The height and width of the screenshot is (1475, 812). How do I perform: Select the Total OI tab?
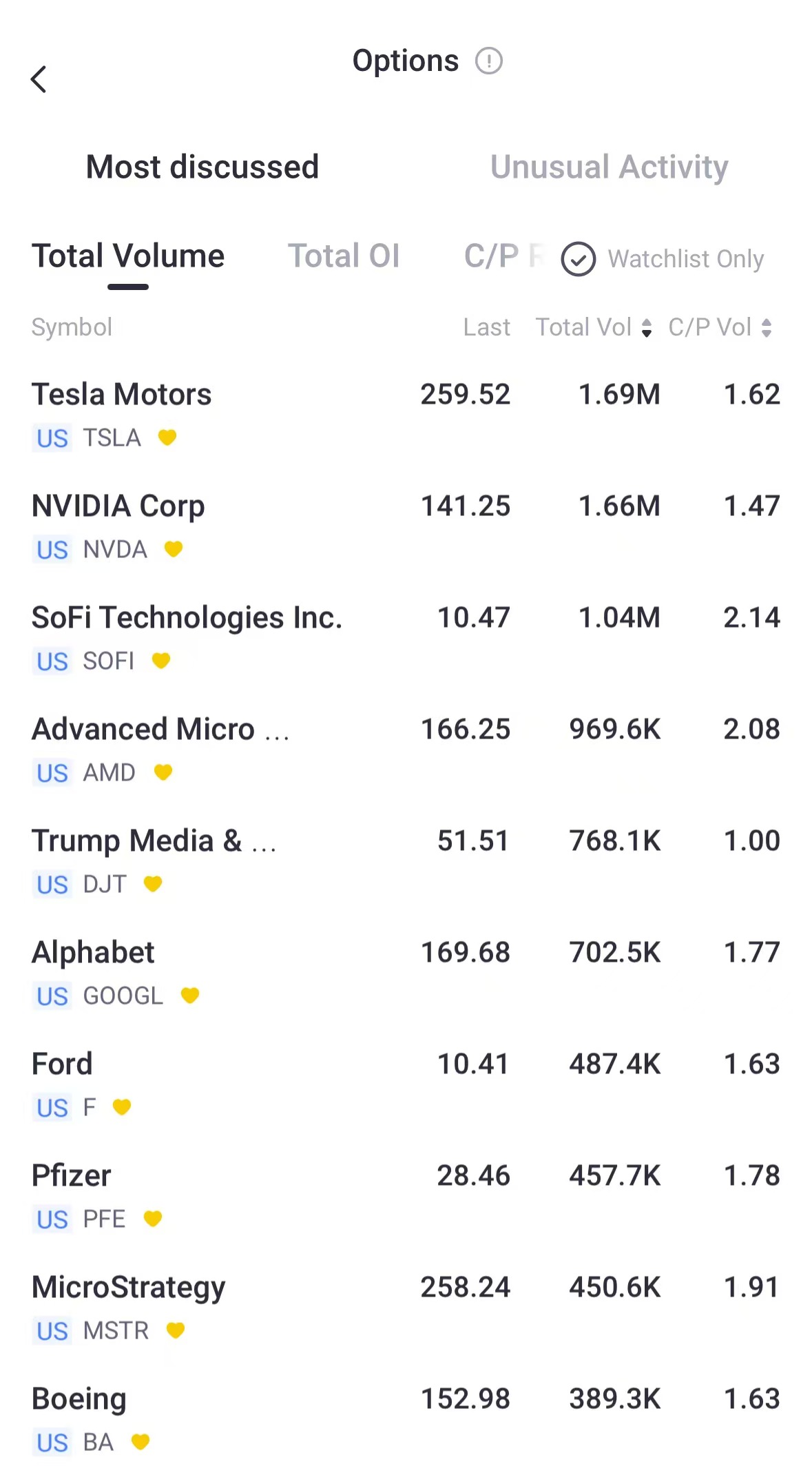tap(344, 256)
